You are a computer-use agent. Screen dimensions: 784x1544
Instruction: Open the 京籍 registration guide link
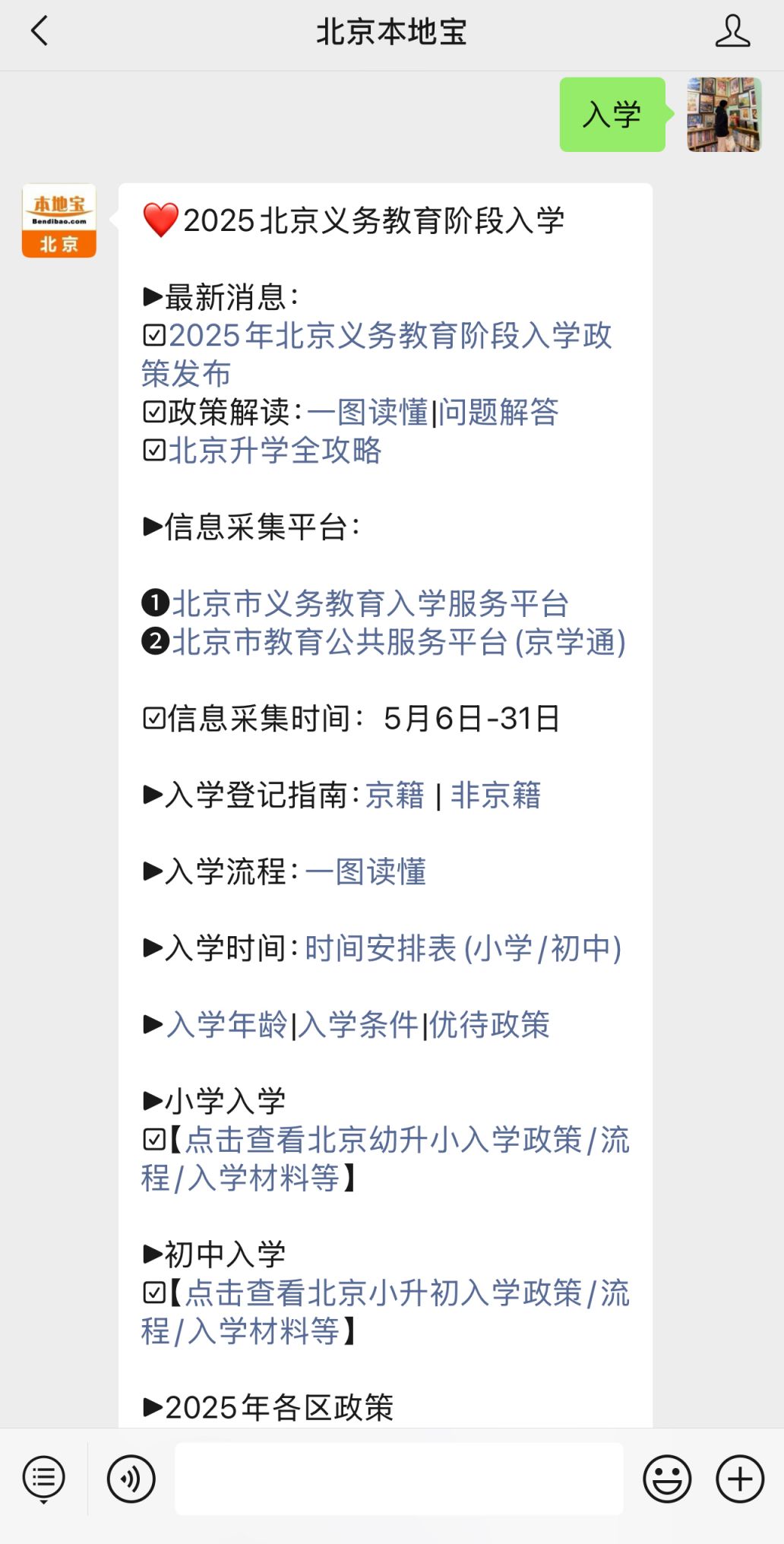click(395, 796)
